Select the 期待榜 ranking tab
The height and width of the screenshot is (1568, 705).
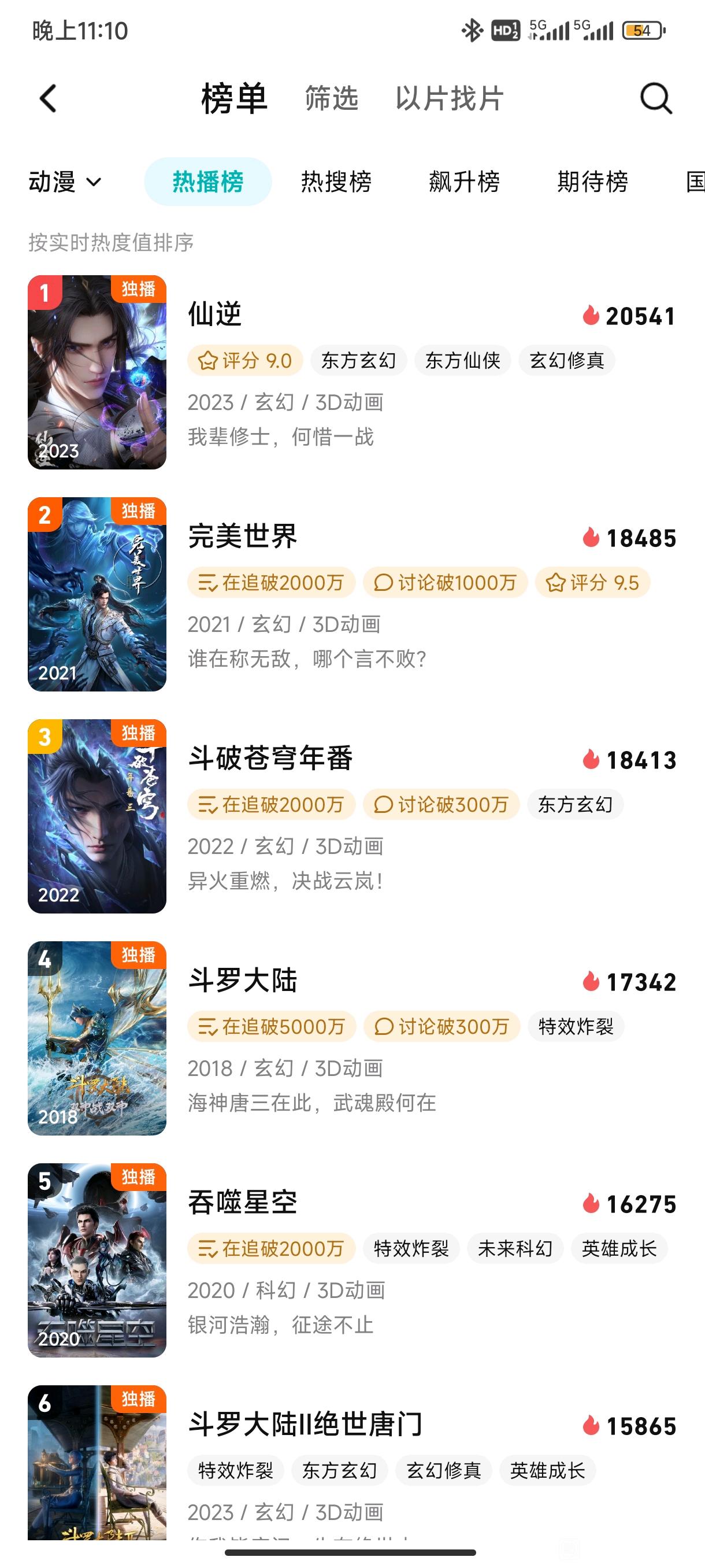click(592, 182)
